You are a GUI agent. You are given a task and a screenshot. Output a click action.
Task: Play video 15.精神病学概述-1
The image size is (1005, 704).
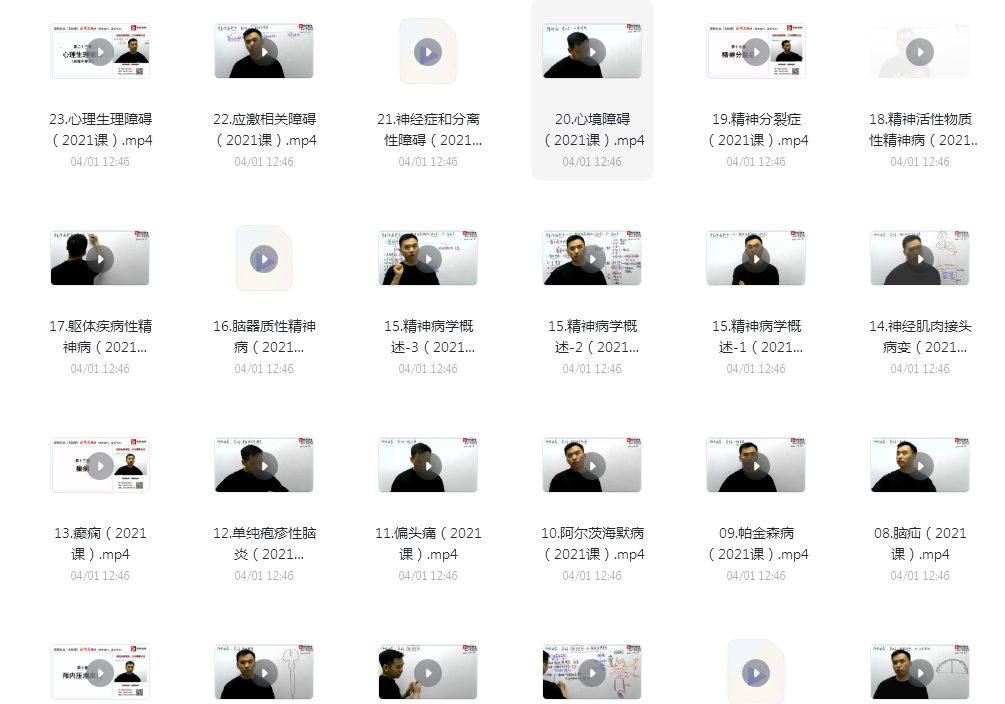coord(756,259)
